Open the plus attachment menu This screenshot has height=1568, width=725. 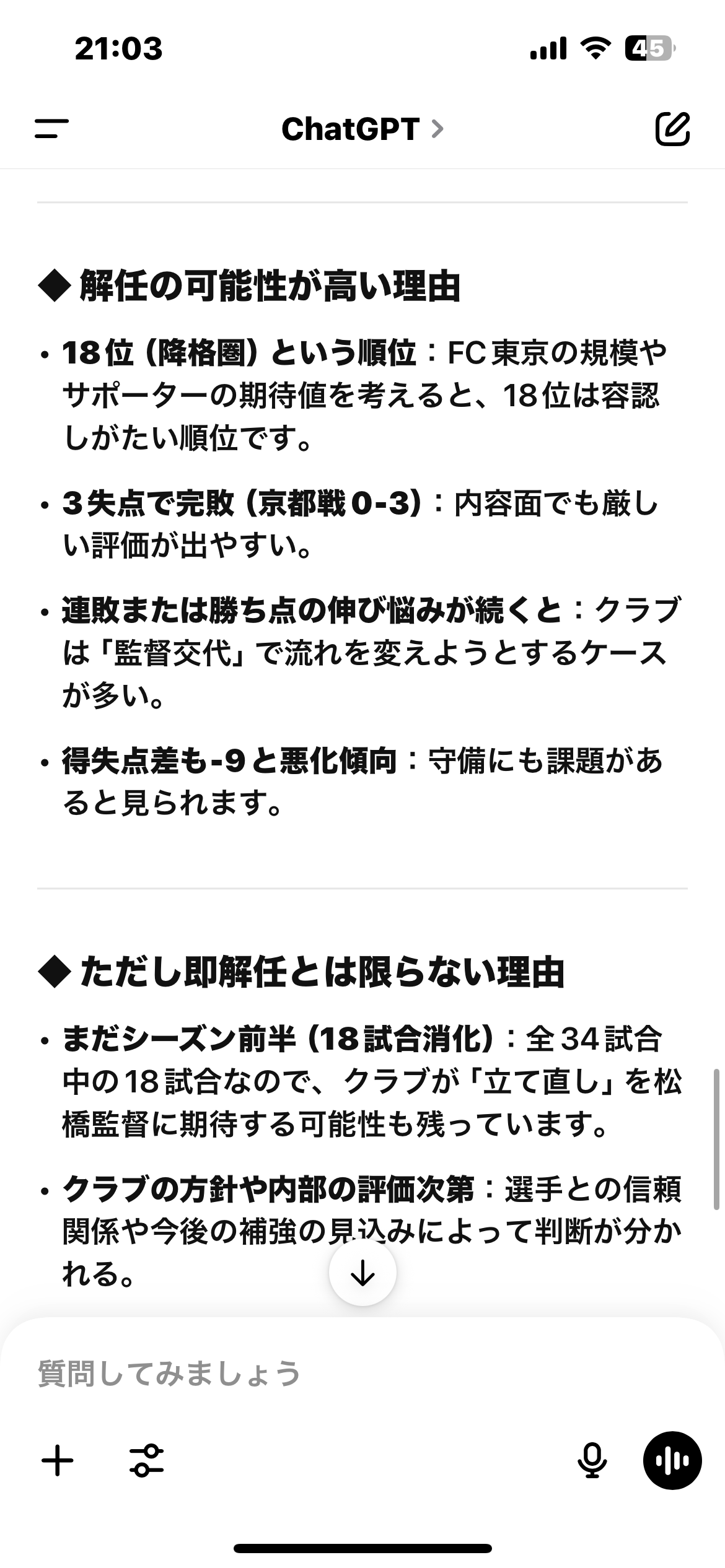(58, 1460)
